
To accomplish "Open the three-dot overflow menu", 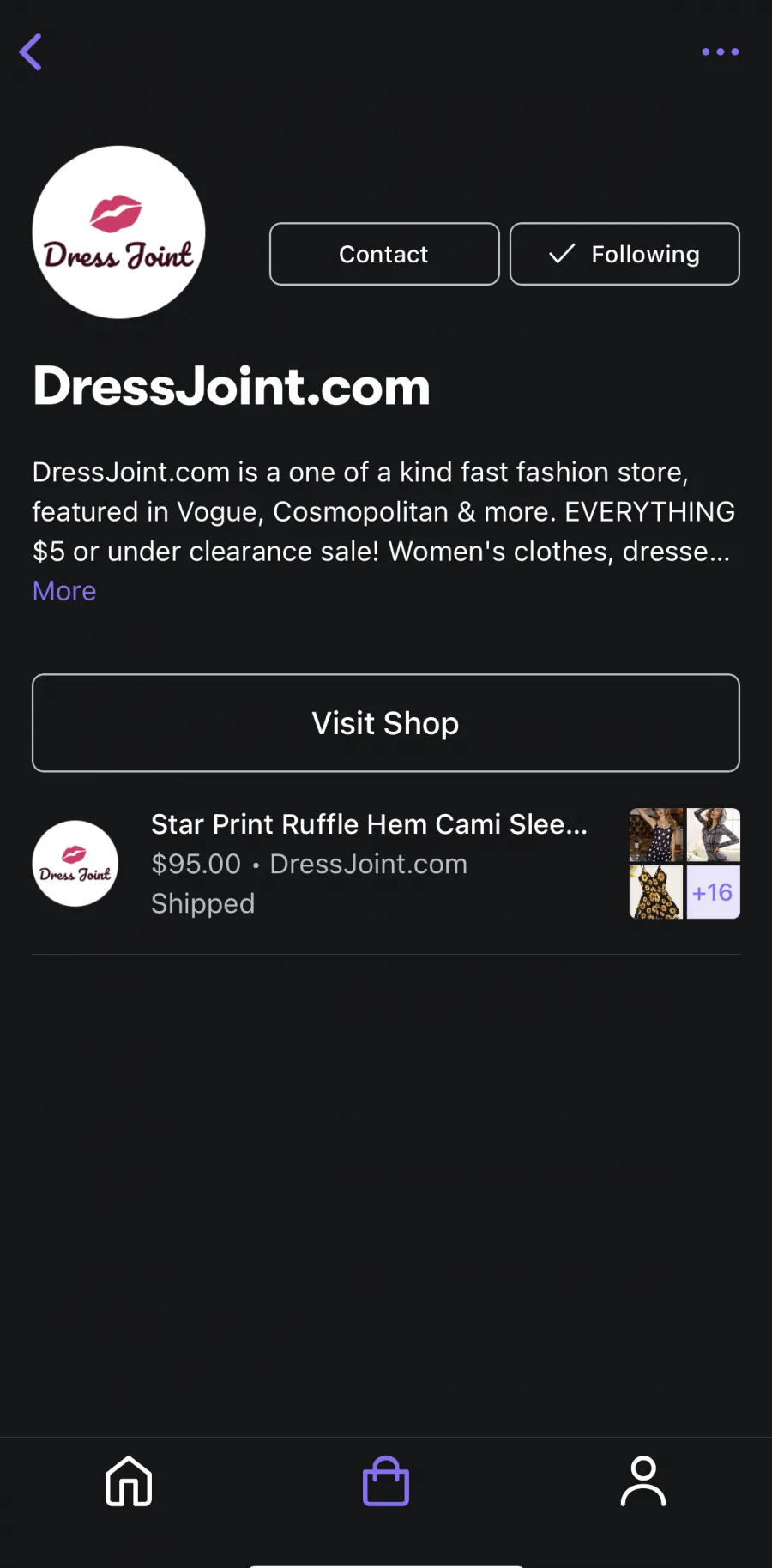I will pos(721,52).
